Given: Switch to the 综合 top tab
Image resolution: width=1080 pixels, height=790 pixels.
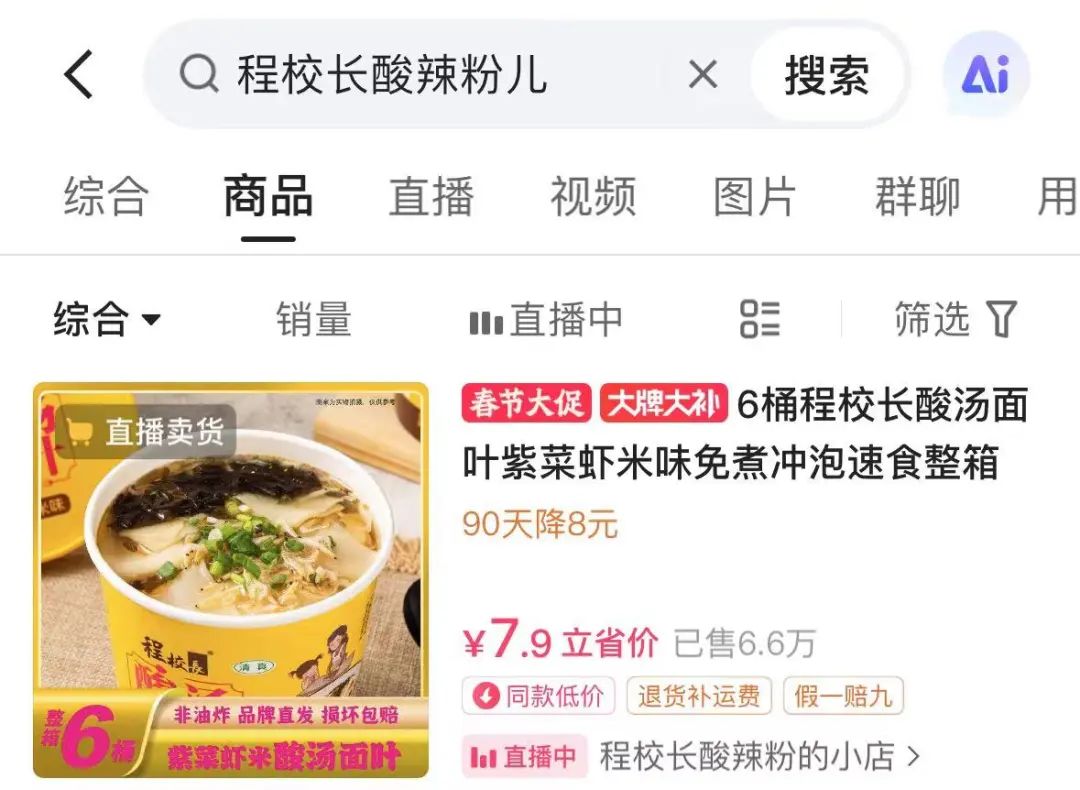Looking at the screenshot, I should [106, 196].
